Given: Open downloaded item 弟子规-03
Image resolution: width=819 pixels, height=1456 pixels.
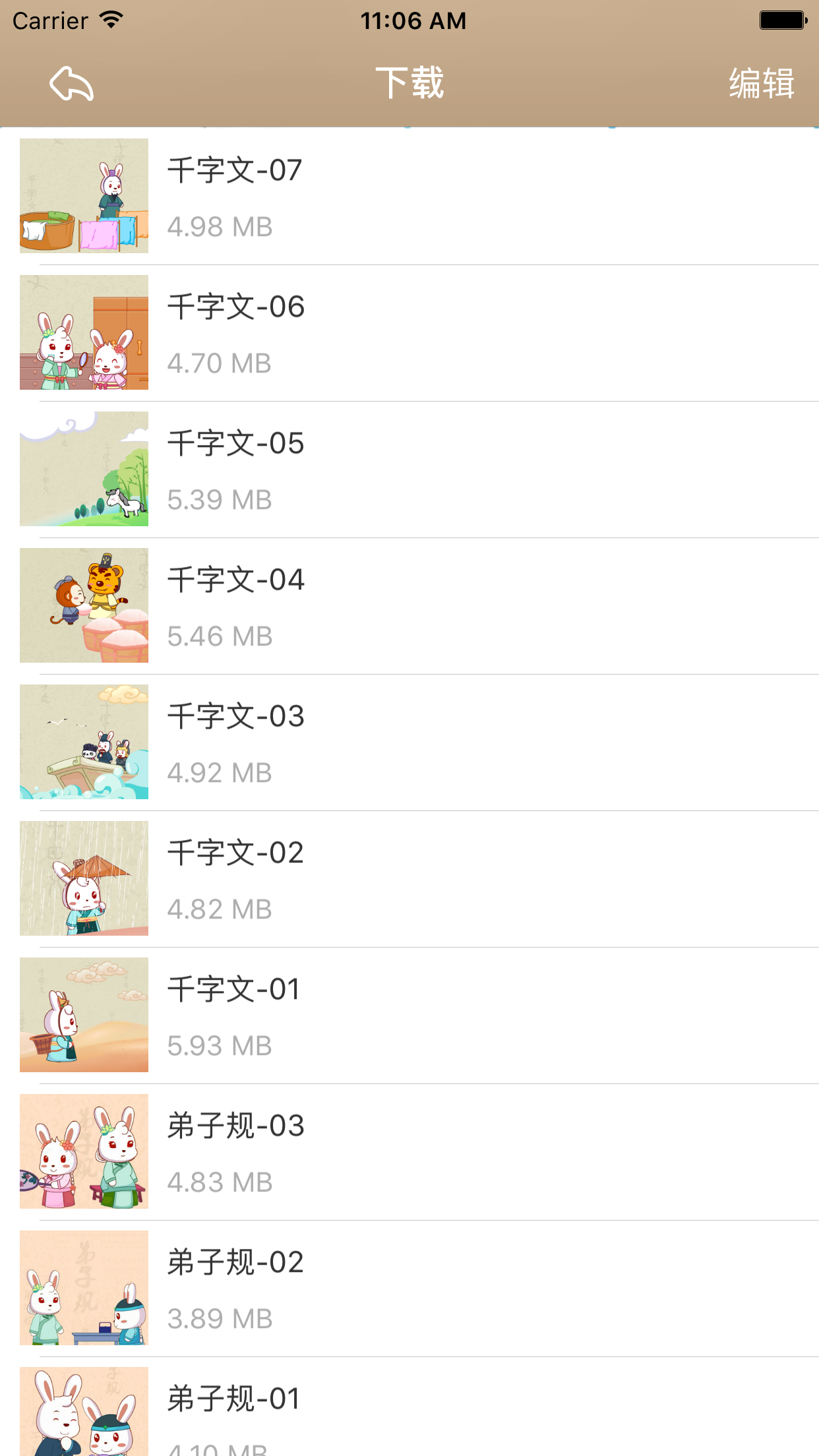Looking at the screenshot, I should 409,1152.
